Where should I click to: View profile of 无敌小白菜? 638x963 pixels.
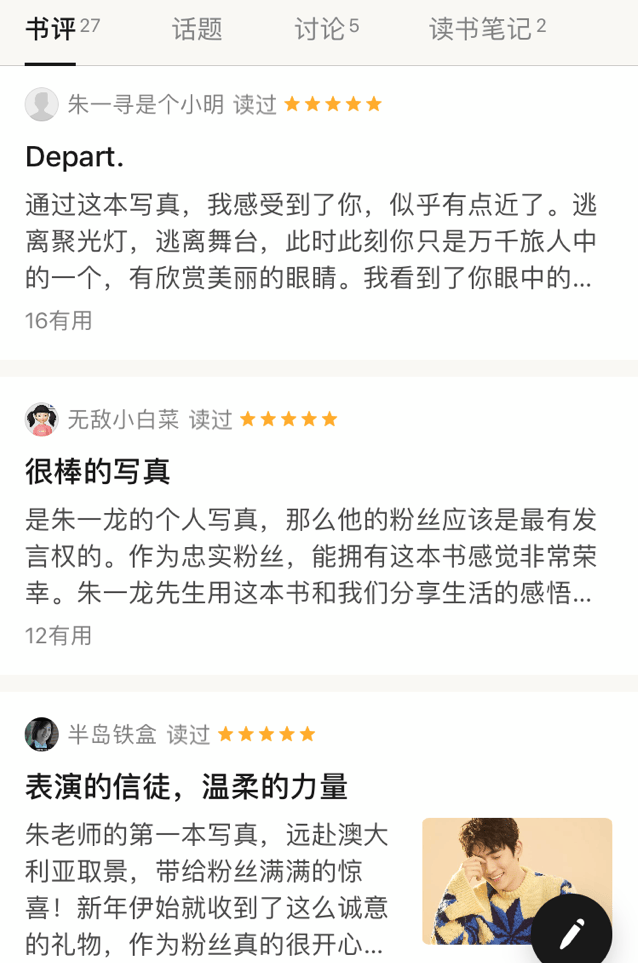[x=122, y=419]
